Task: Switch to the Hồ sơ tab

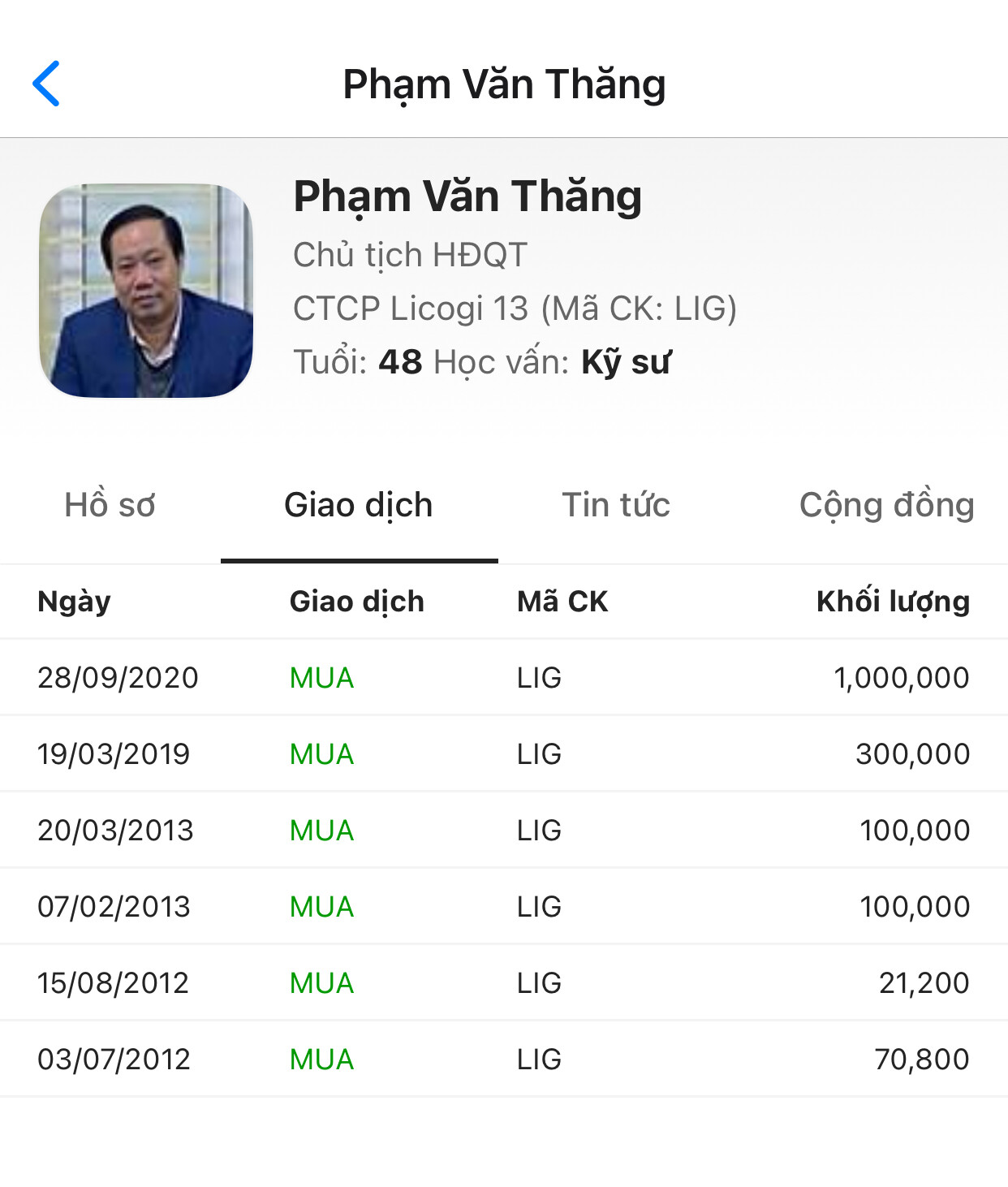Action: (x=110, y=505)
